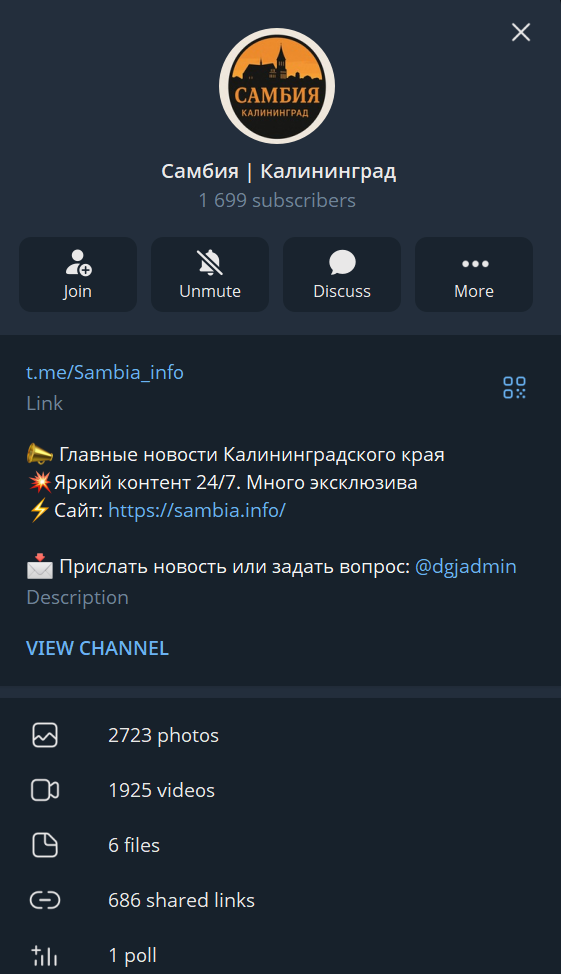Open the Discuss button

click(x=342, y=274)
